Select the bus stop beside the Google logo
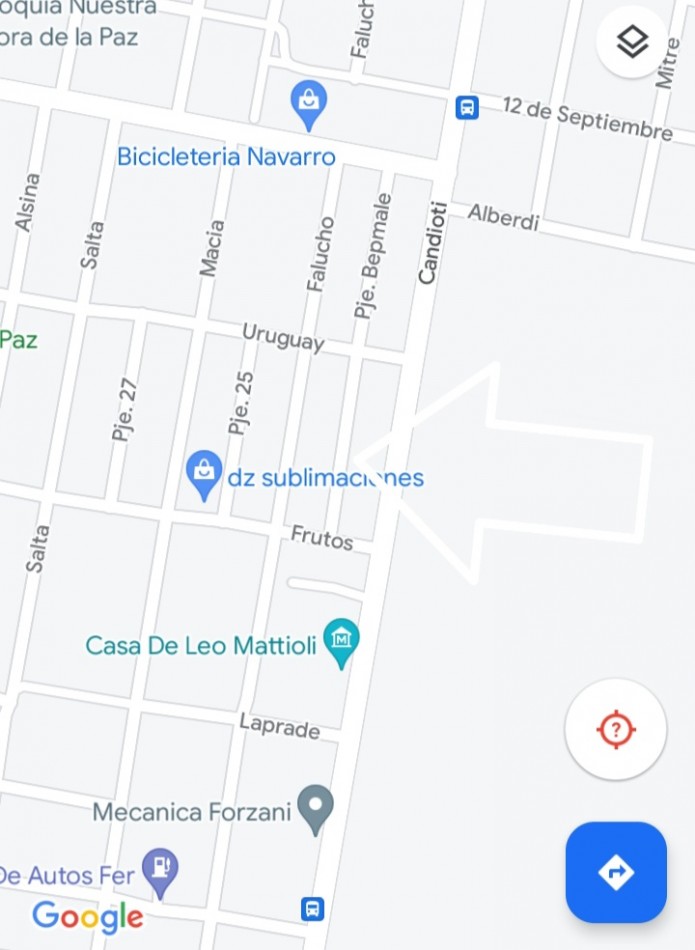This screenshot has height=950, width=695. (x=313, y=908)
